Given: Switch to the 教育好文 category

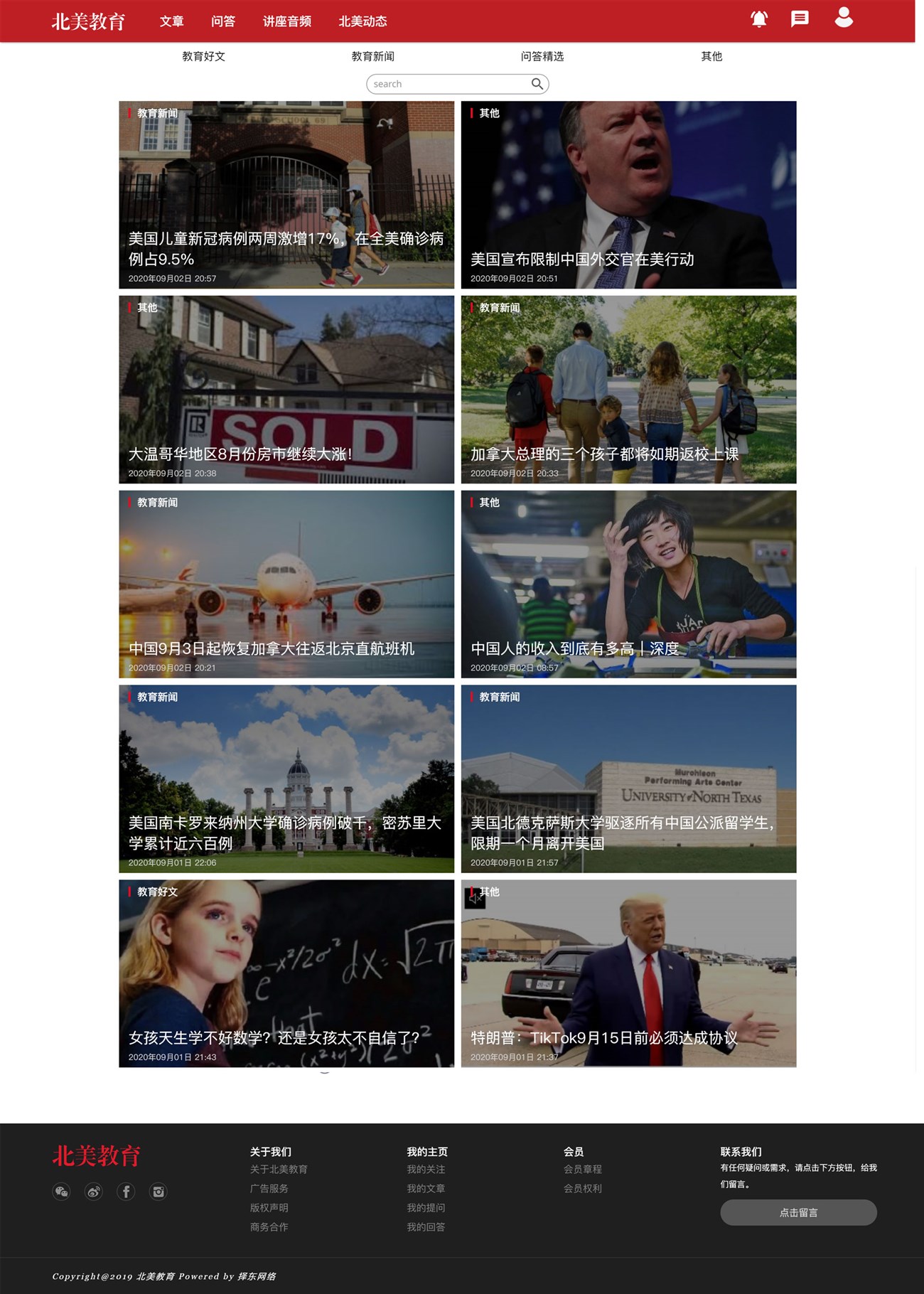Looking at the screenshot, I should [204, 56].
